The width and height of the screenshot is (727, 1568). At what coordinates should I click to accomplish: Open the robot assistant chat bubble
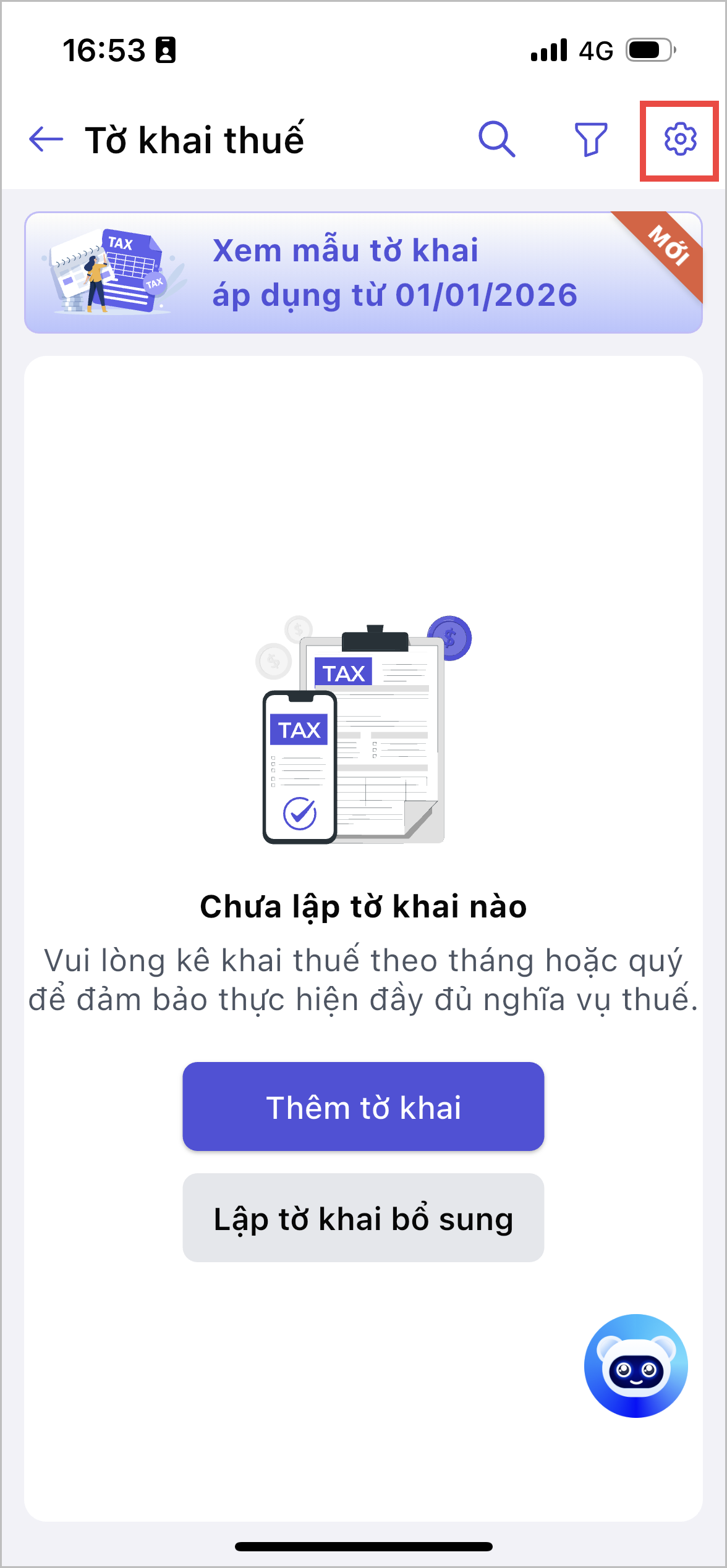pos(636,1366)
